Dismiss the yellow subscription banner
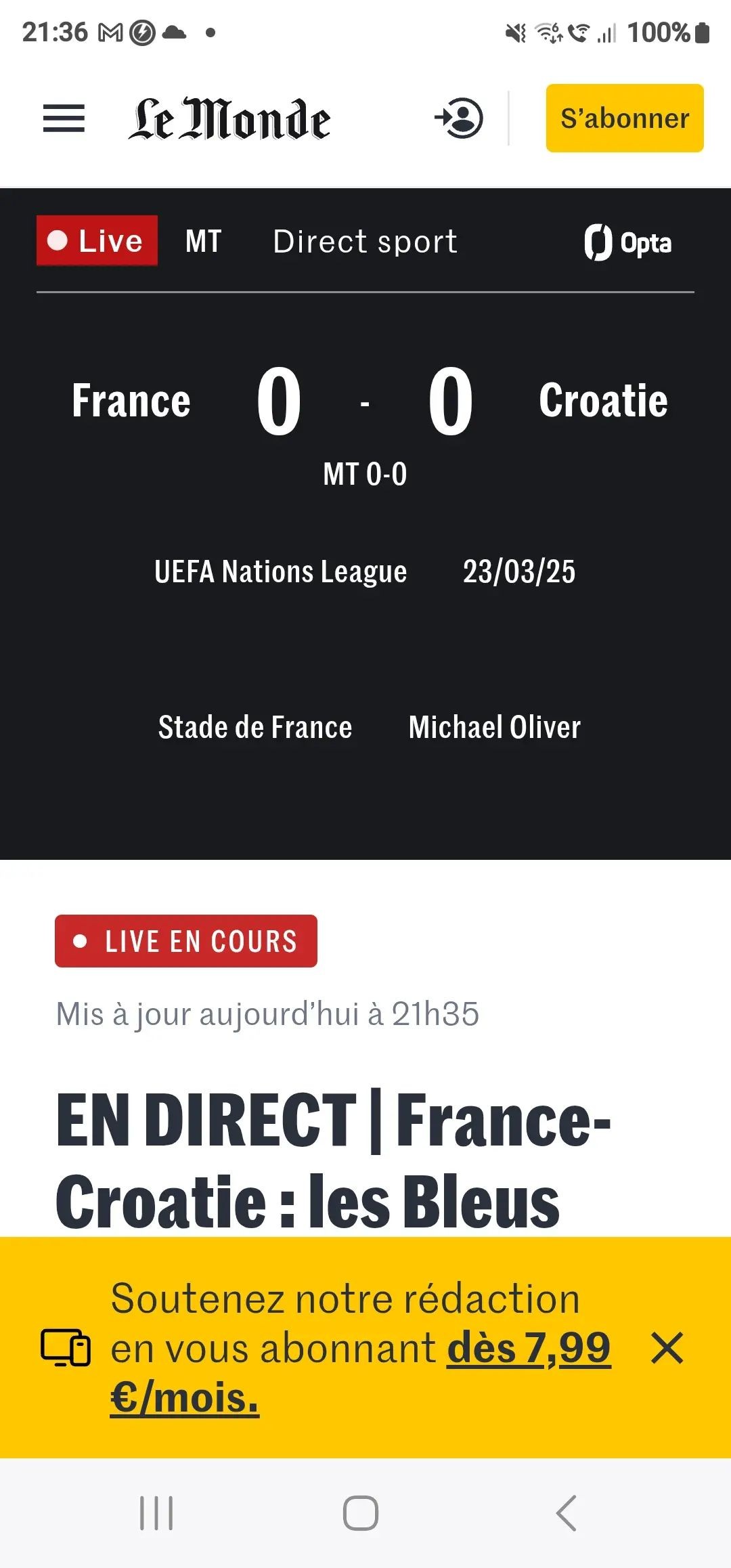This screenshot has width=731, height=1568. [667, 1347]
